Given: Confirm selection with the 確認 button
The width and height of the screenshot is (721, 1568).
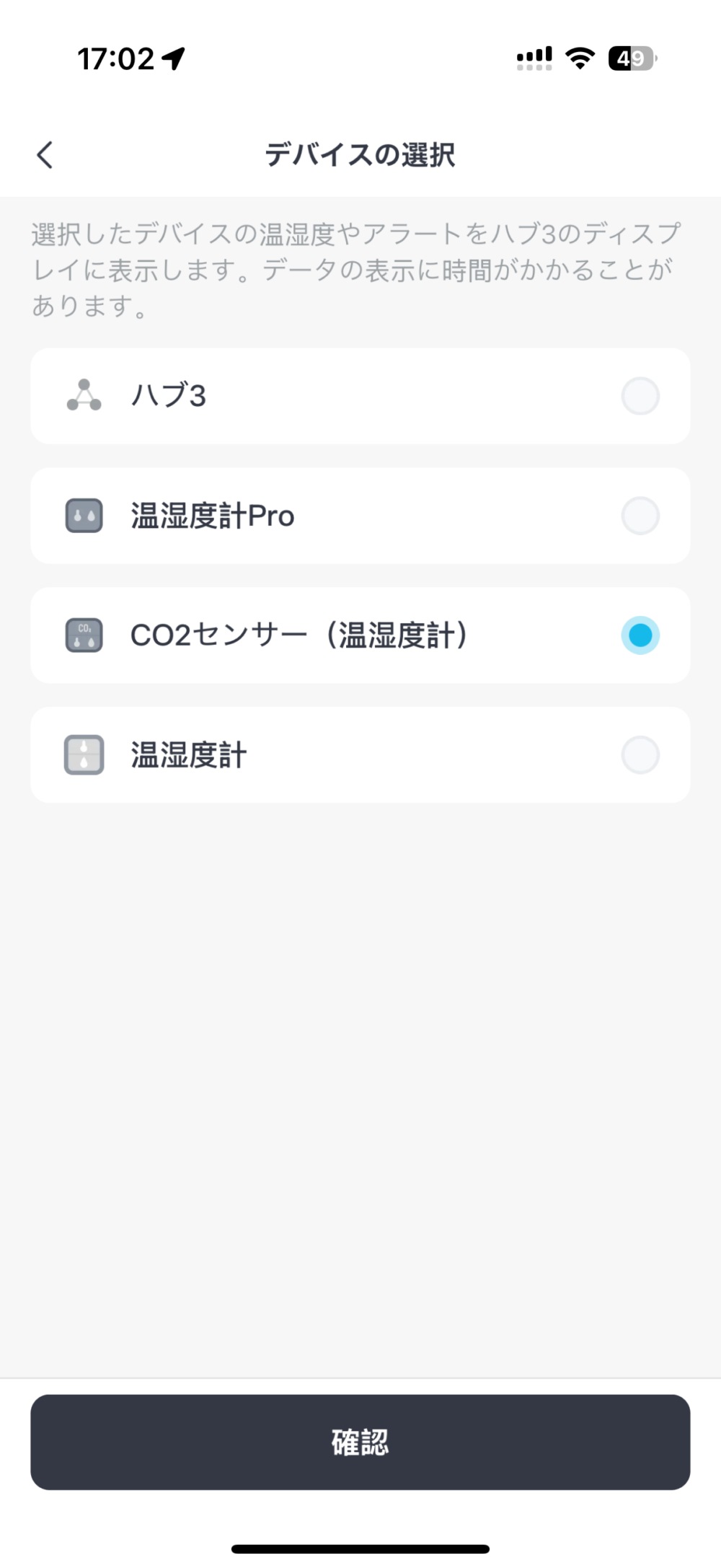Looking at the screenshot, I should 360,1443.
